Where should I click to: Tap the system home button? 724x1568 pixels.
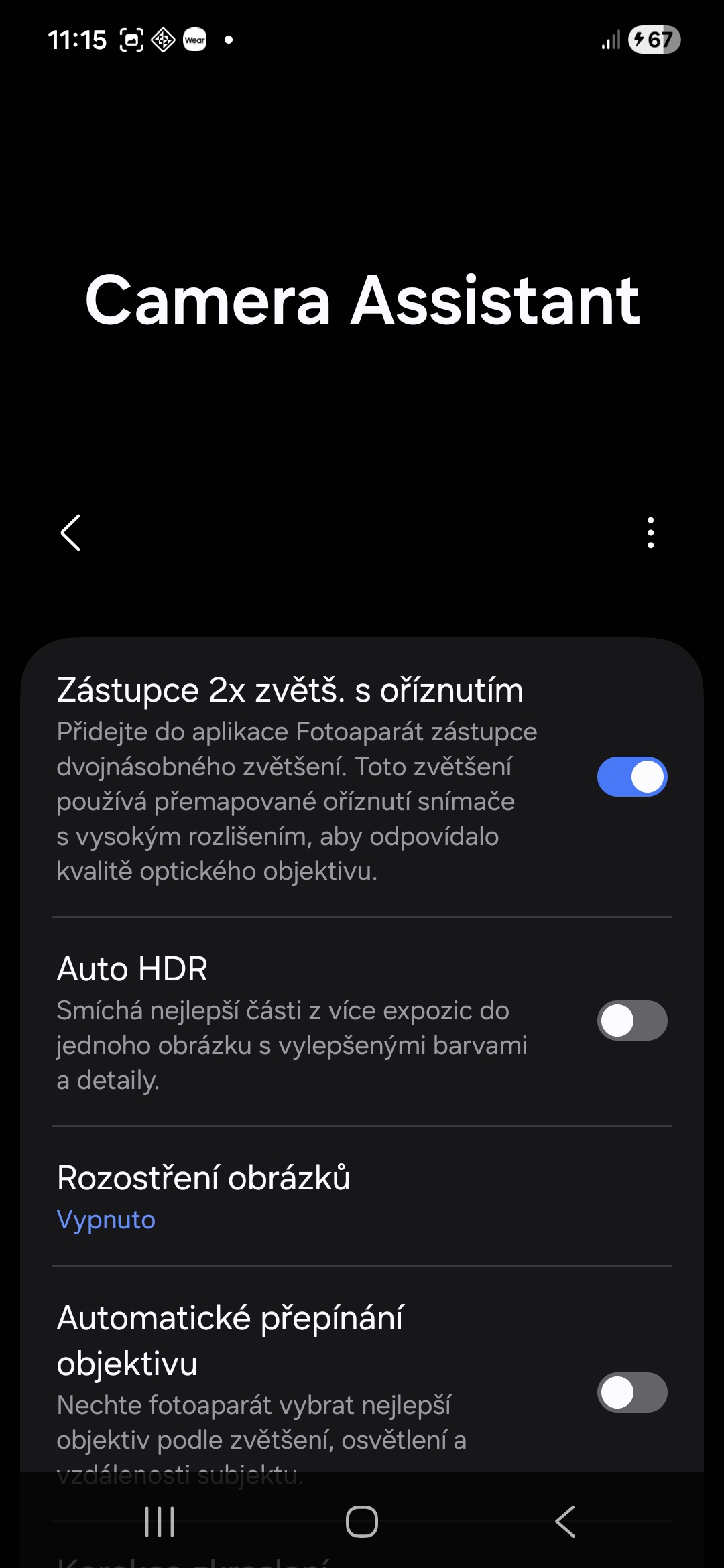click(x=362, y=1521)
